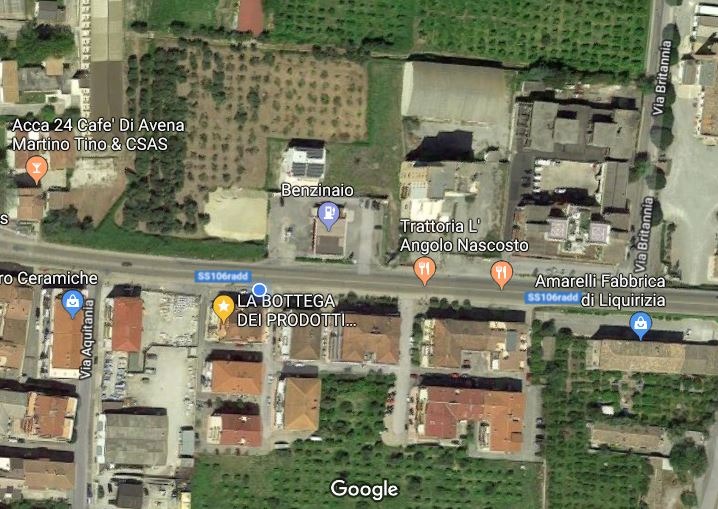Open the Benzinaio gas station pin
The width and height of the screenshot is (718, 509).
pyautogui.click(x=327, y=213)
